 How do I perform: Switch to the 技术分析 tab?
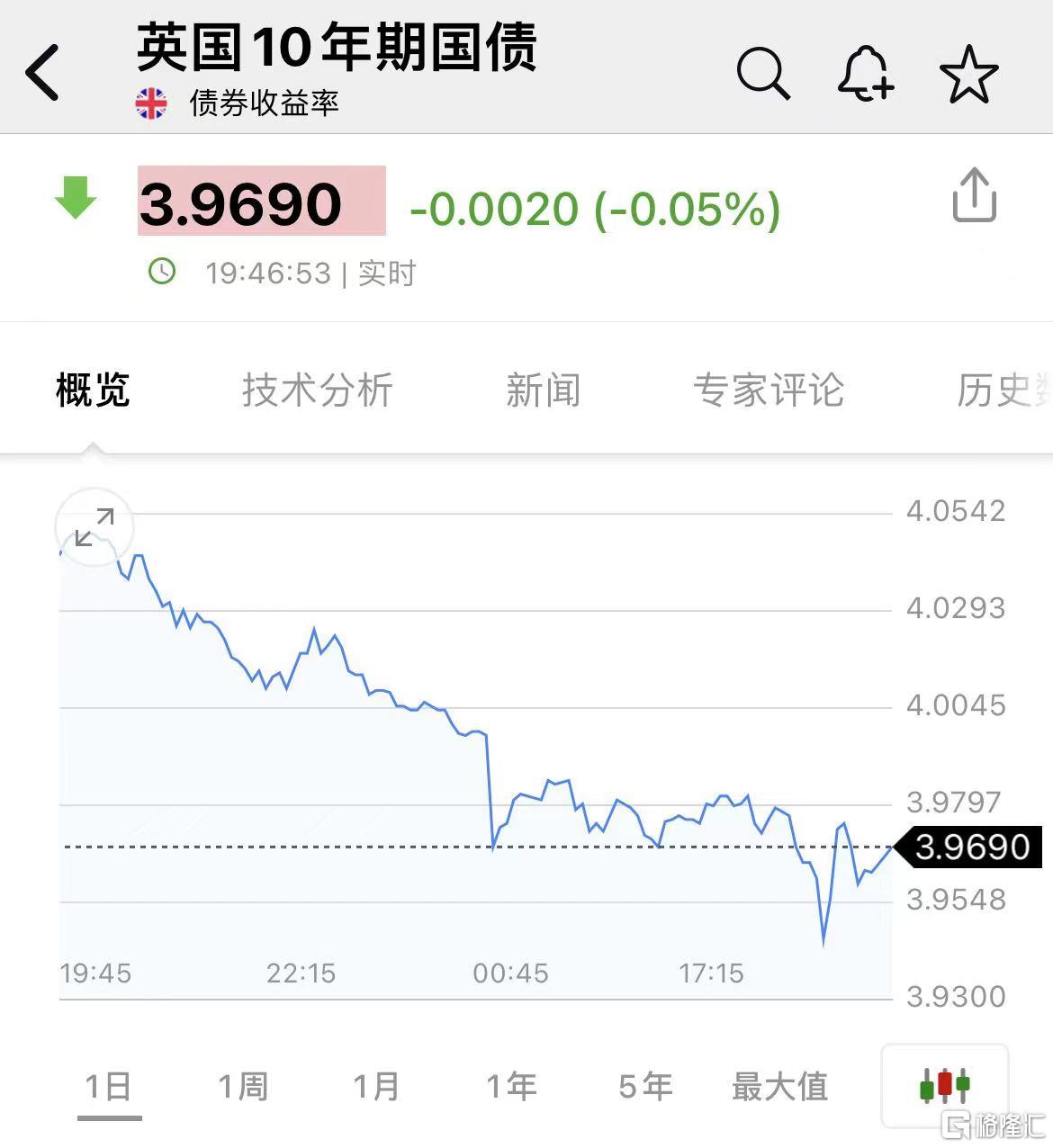tap(316, 390)
